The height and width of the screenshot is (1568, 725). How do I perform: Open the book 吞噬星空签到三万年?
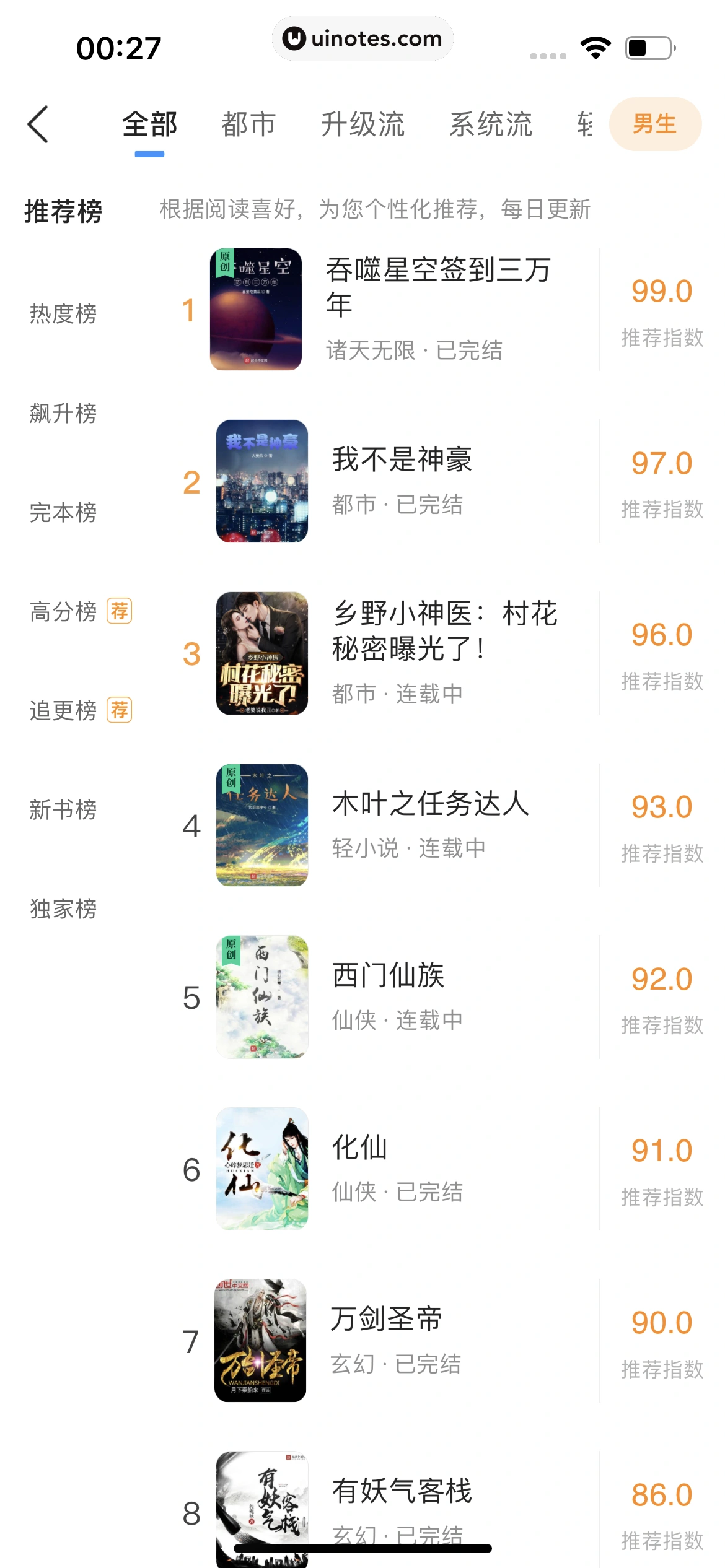(437, 288)
